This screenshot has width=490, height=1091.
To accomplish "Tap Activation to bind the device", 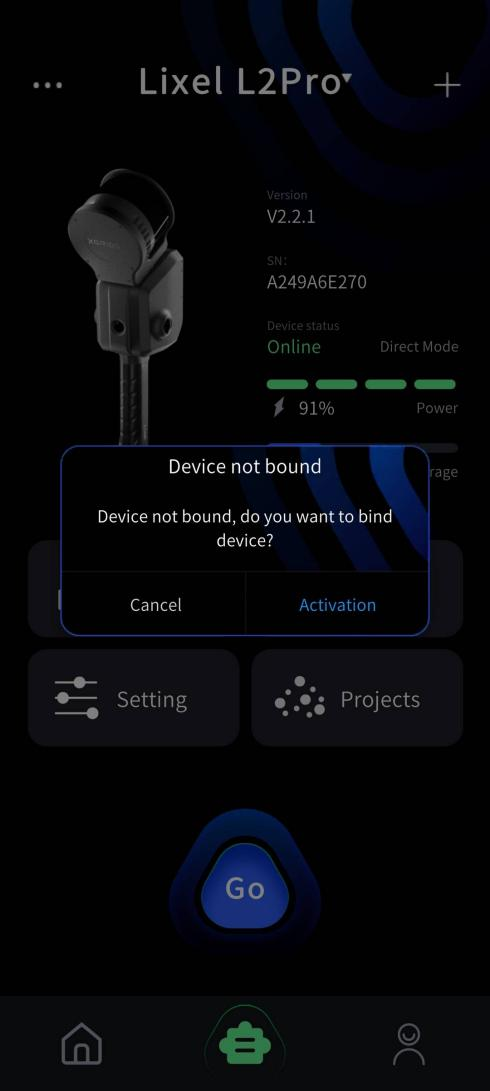I will click(x=337, y=605).
